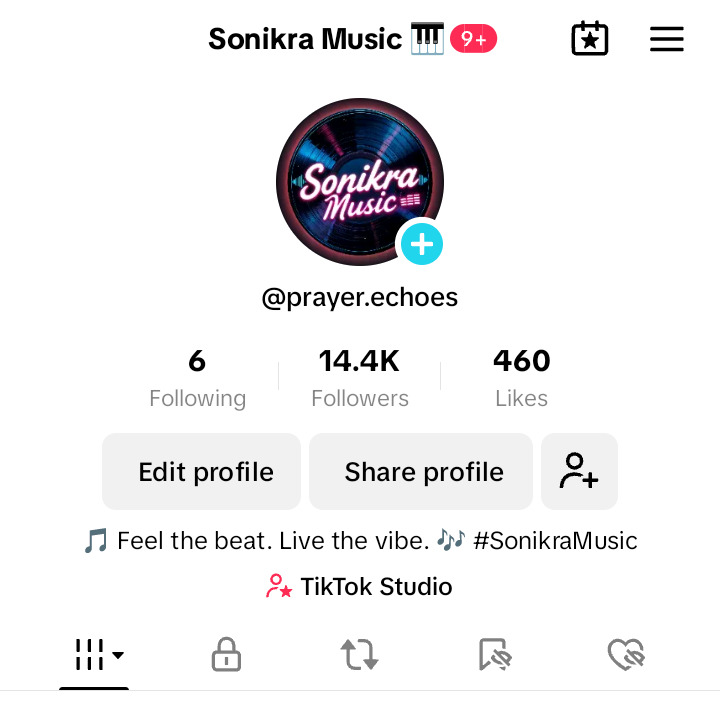Open the Sonikra Music profile picture

(x=355, y=180)
